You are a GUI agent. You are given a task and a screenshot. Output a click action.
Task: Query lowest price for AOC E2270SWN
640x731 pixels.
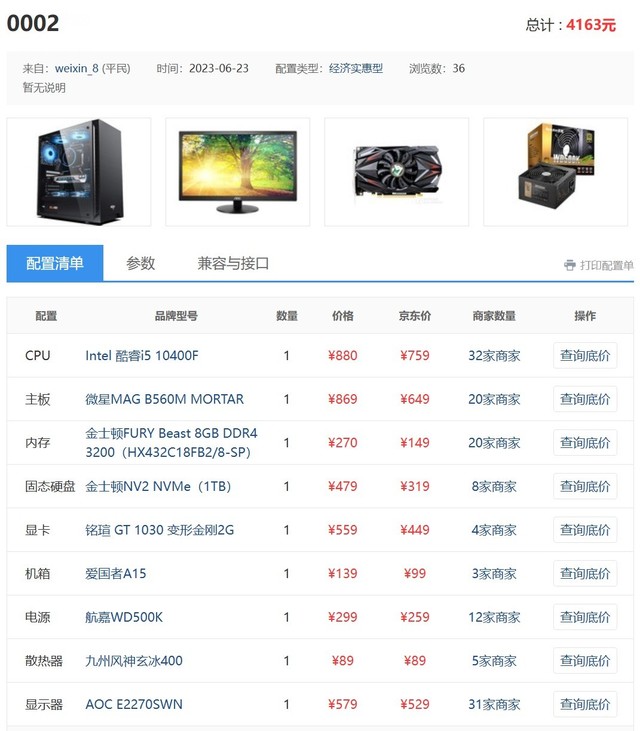[585, 705]
